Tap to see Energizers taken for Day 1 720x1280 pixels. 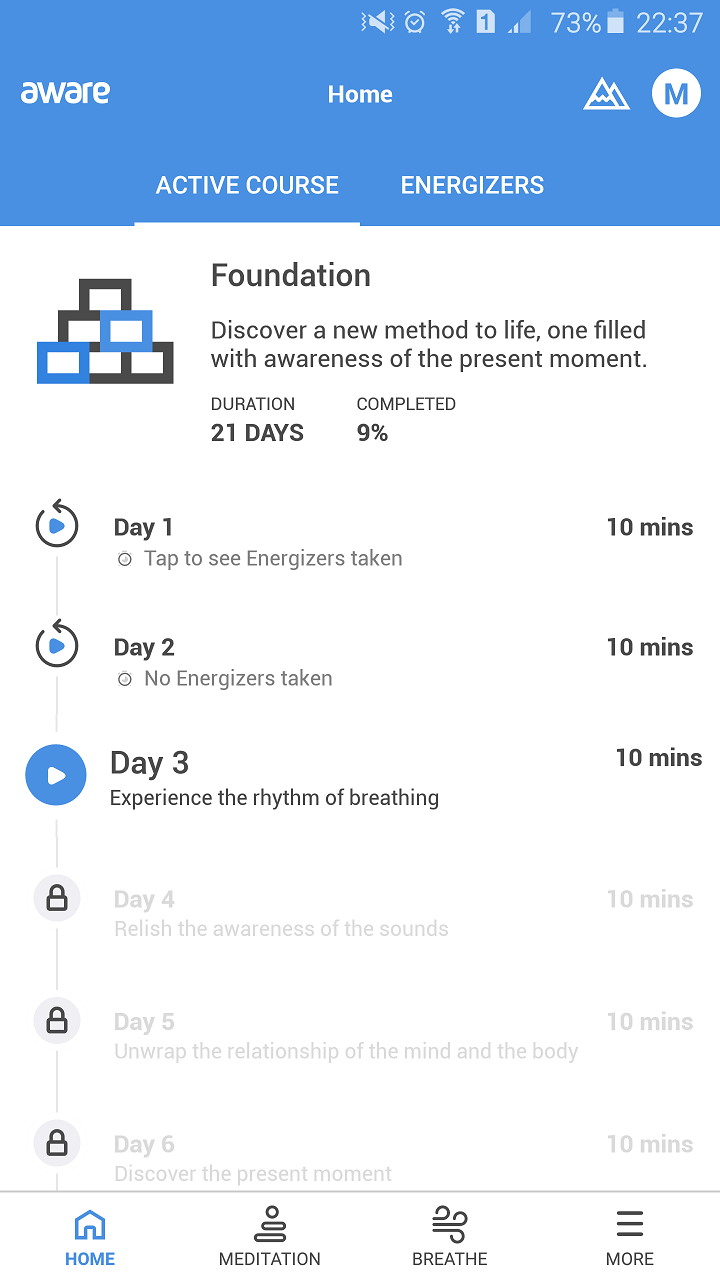[x=273, y=558]
